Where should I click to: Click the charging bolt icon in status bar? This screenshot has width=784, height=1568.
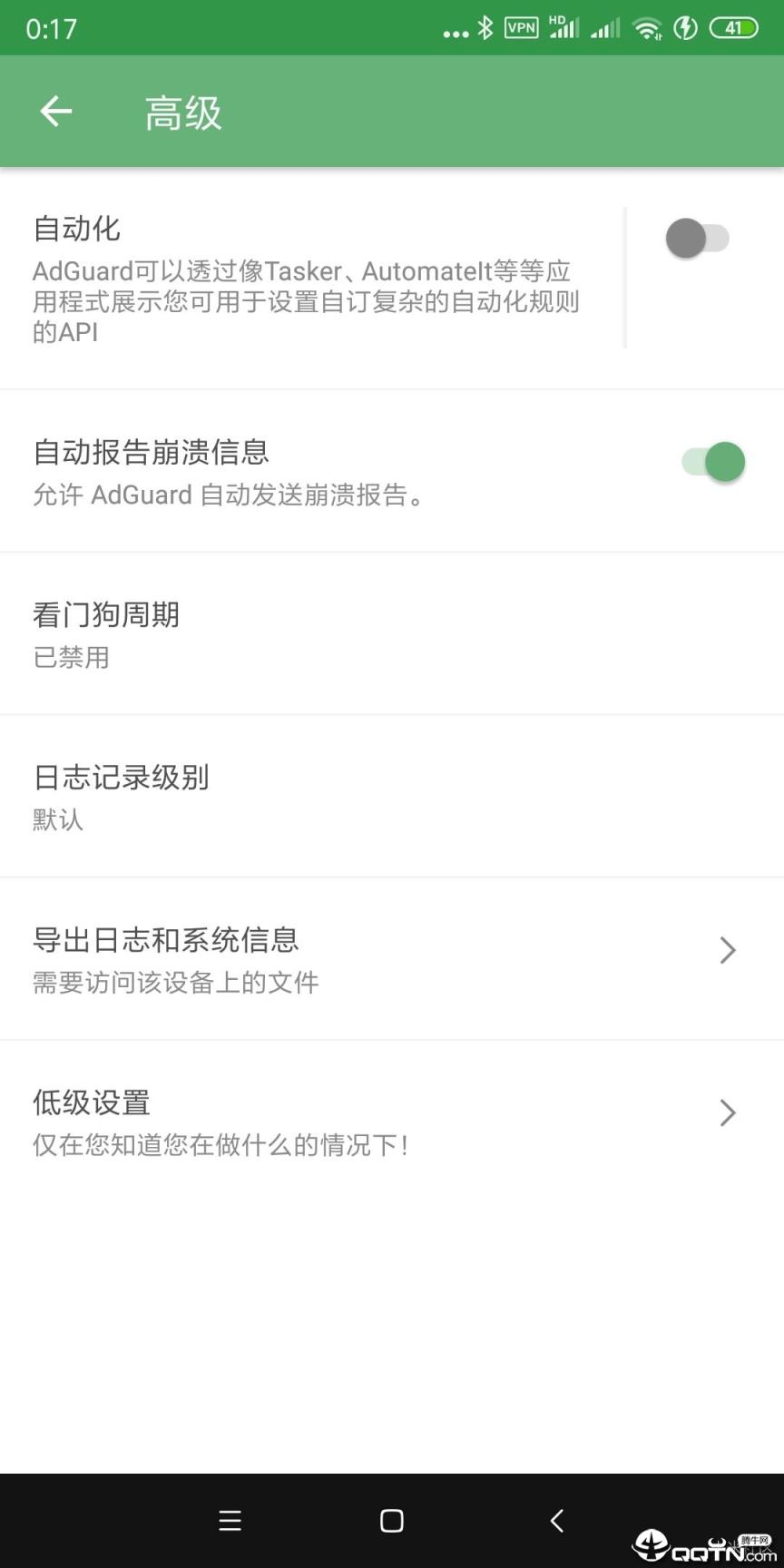(686, 27)
